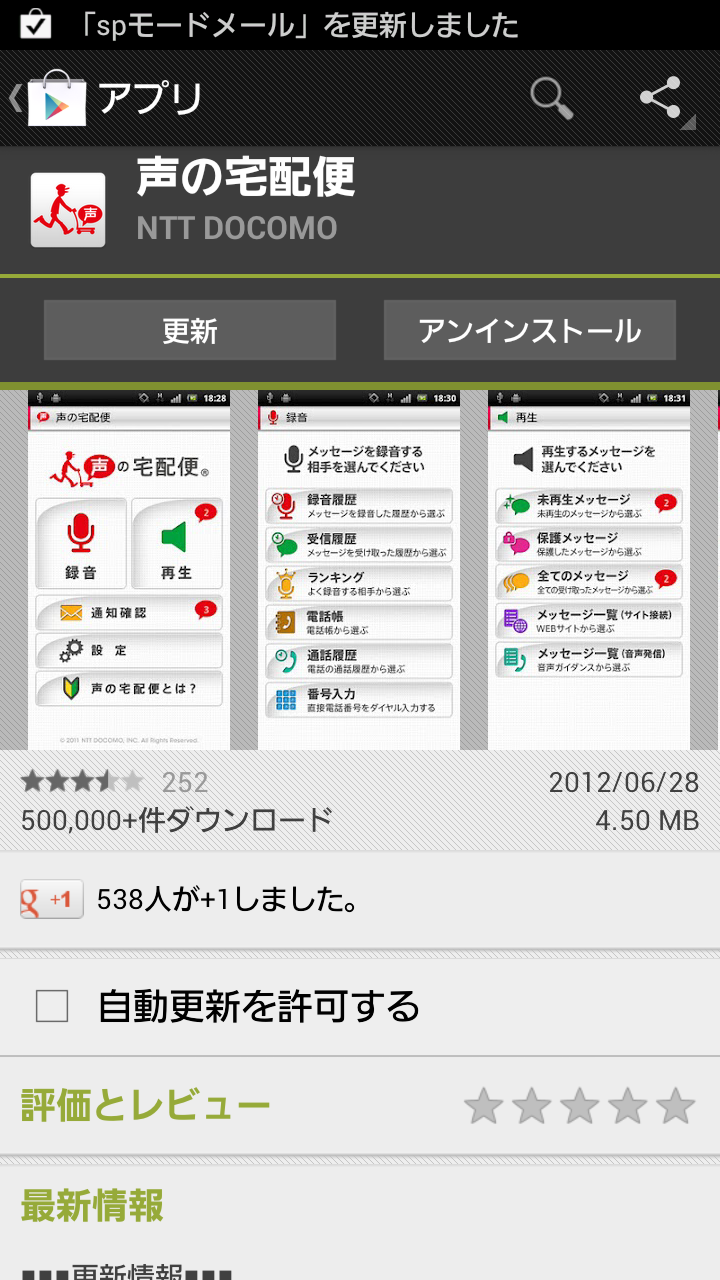The image size is (720, 1280).
Task: Open the second screenshot titled 録音
Action: coord(359,570)
